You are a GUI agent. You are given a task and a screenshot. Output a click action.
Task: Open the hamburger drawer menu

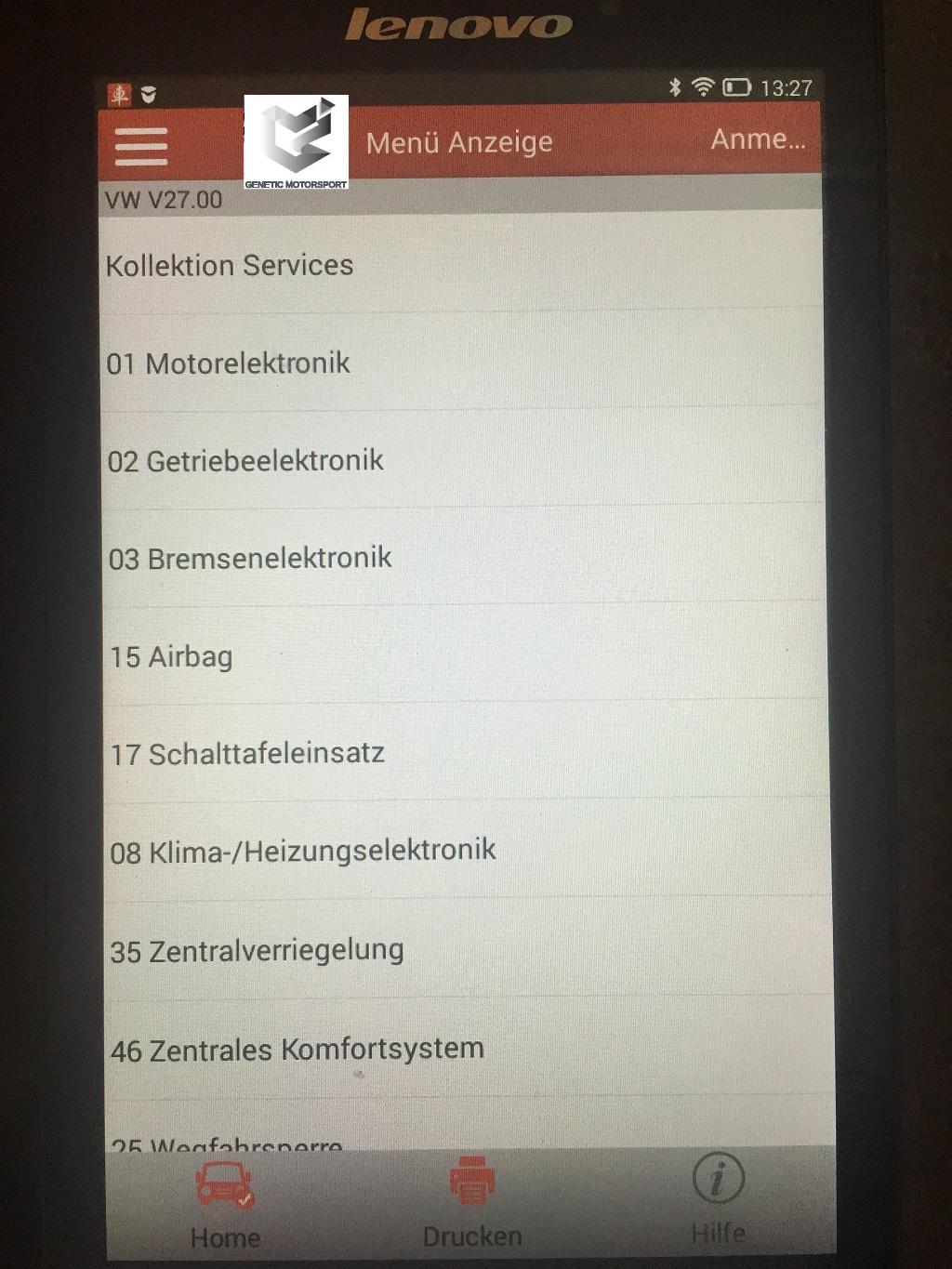click(x=141, y=146)
